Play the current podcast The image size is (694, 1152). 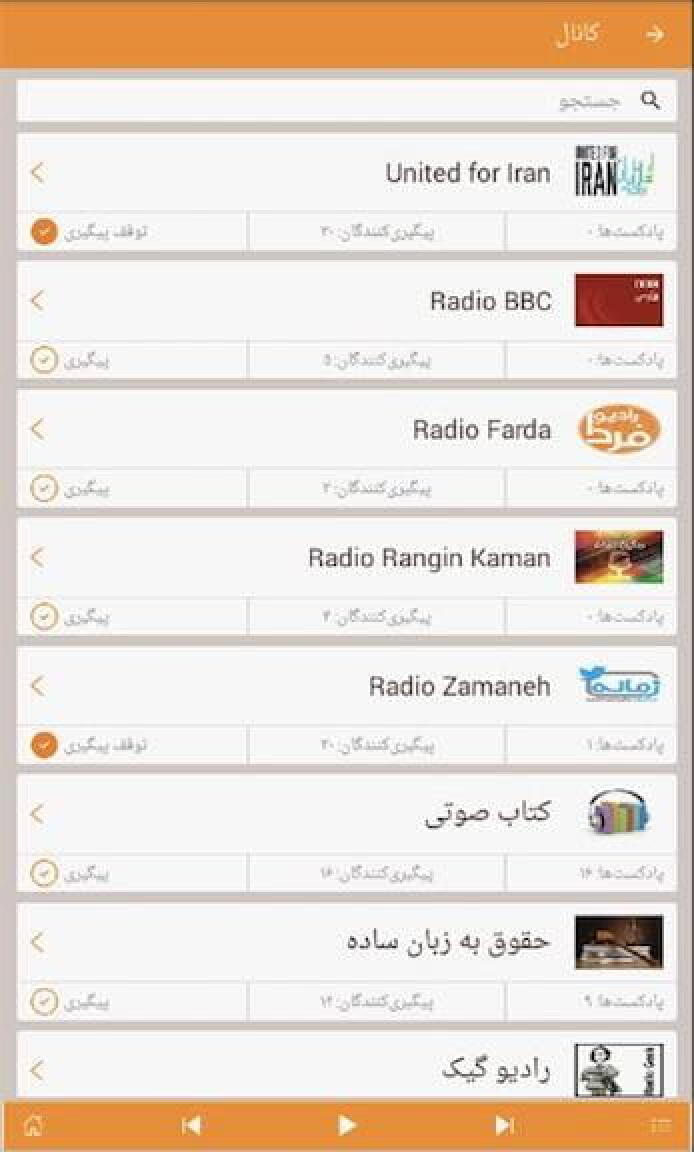tap(346, 1126)
